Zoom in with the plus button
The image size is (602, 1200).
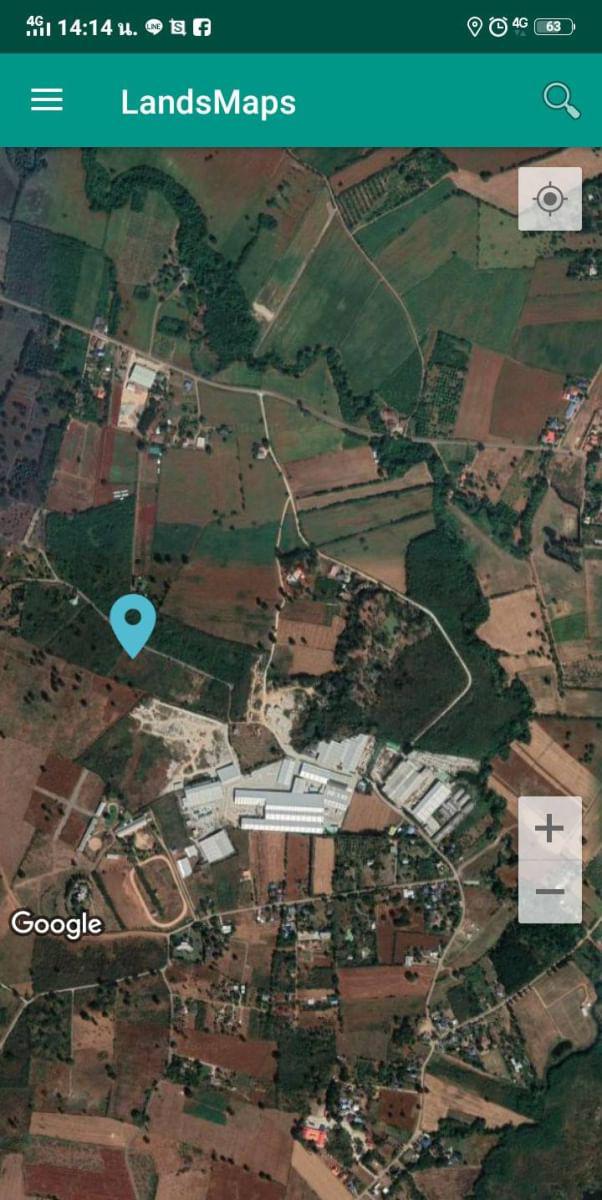point(550,828)
